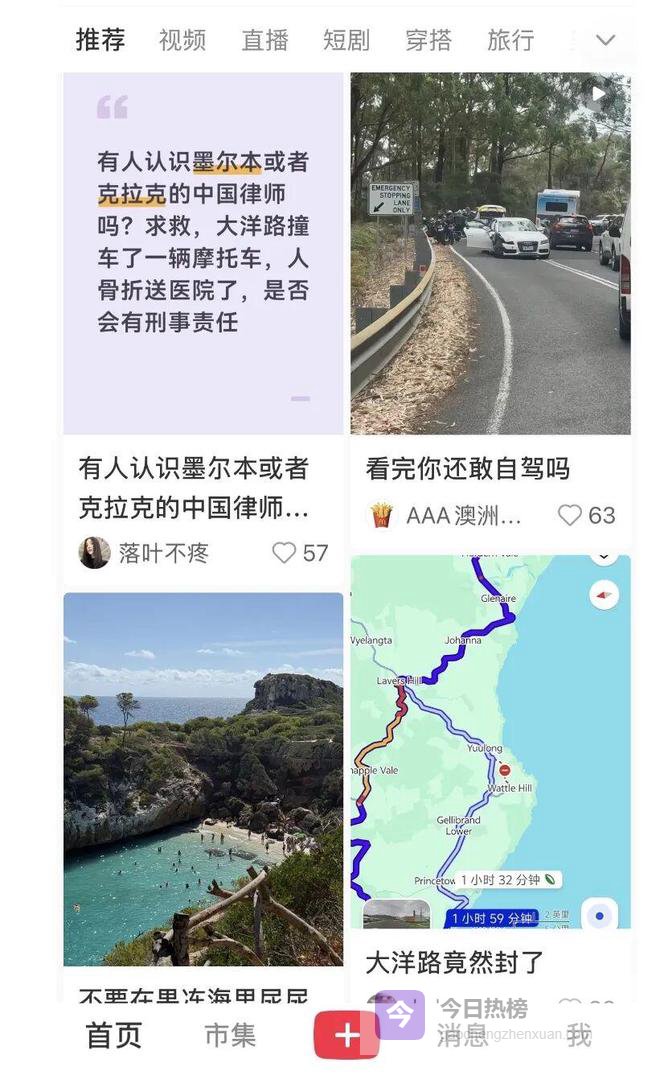Switch to the 视频 tab
The height and width of the screenshot is (1075, 660).
point(182,40)
